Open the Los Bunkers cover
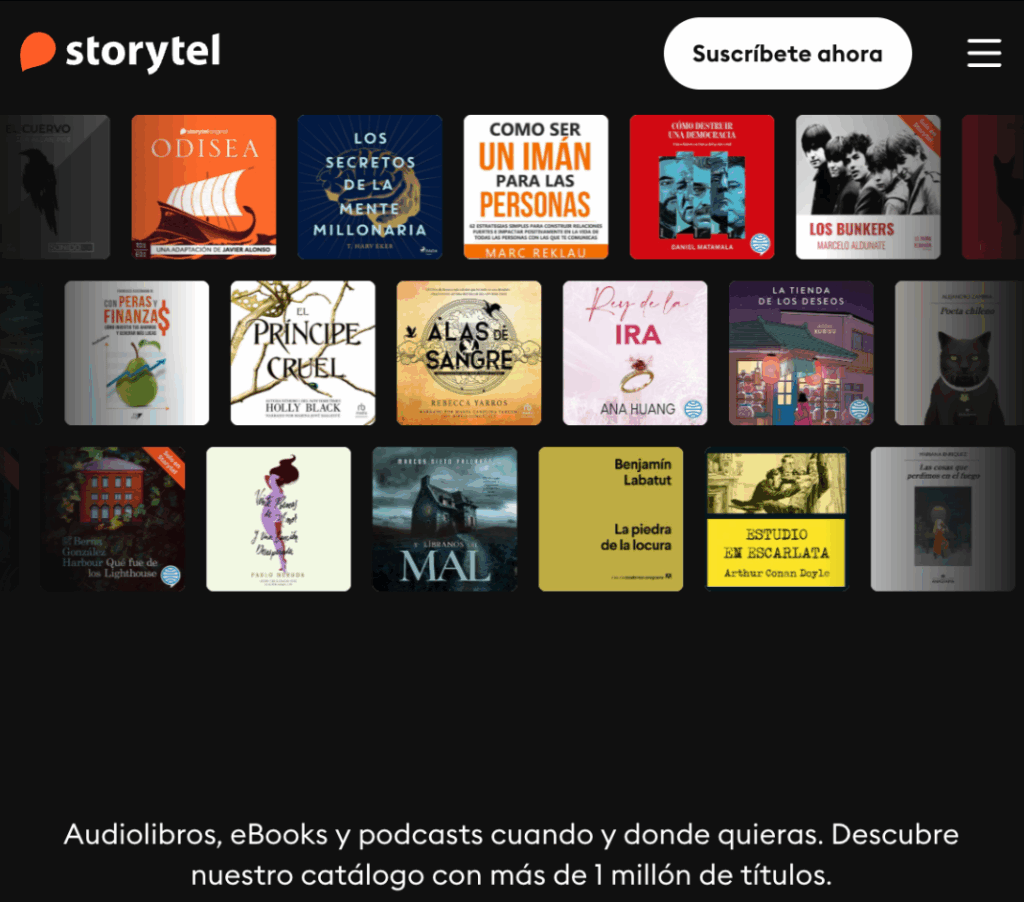This screenshot has height=902, width=1024. pyautogui.click(x=868, y=187)
